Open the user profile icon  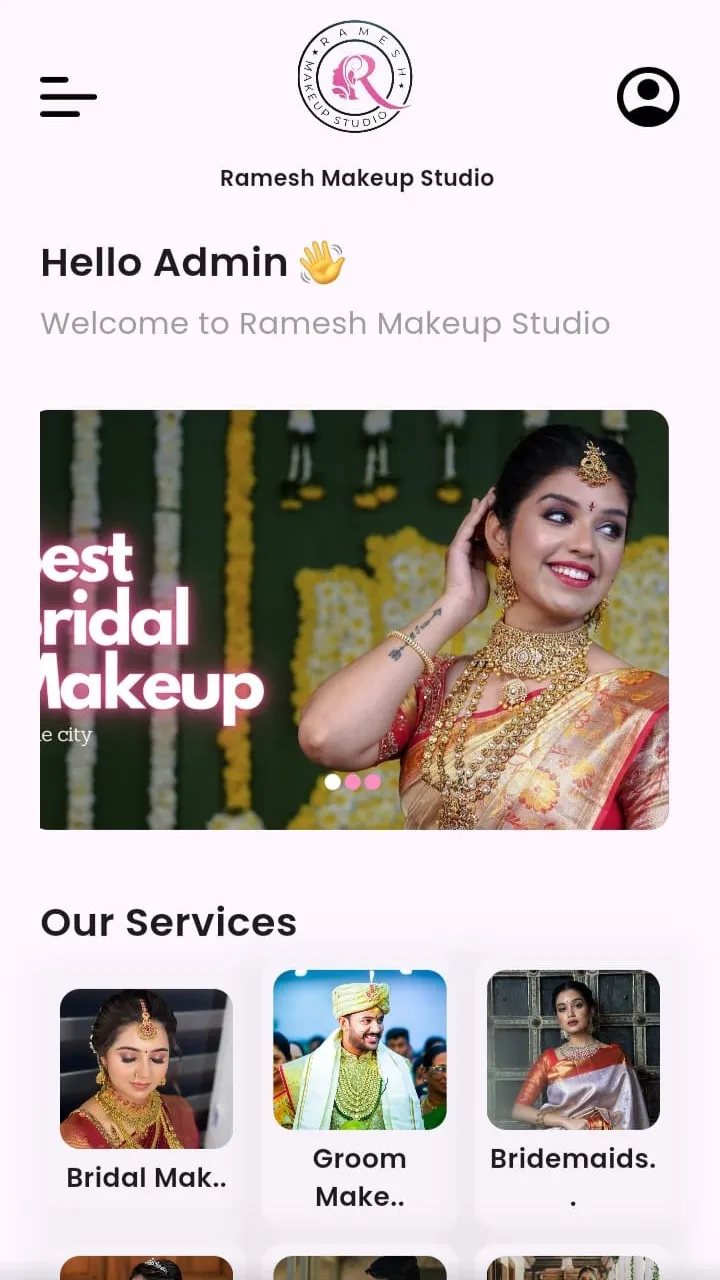(648, 97)
